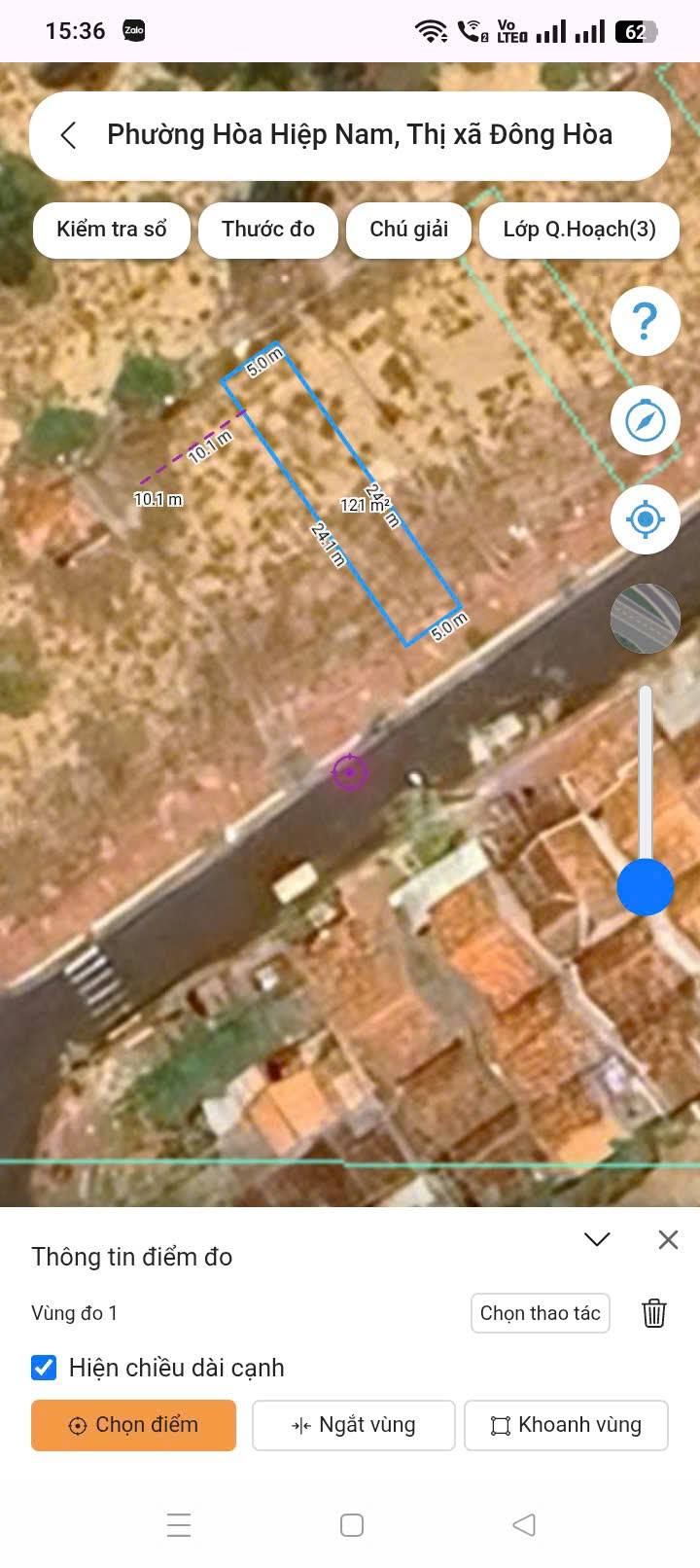Open the help question mark button
This screenshot has height=1568, width=700.
pos(645,321)
